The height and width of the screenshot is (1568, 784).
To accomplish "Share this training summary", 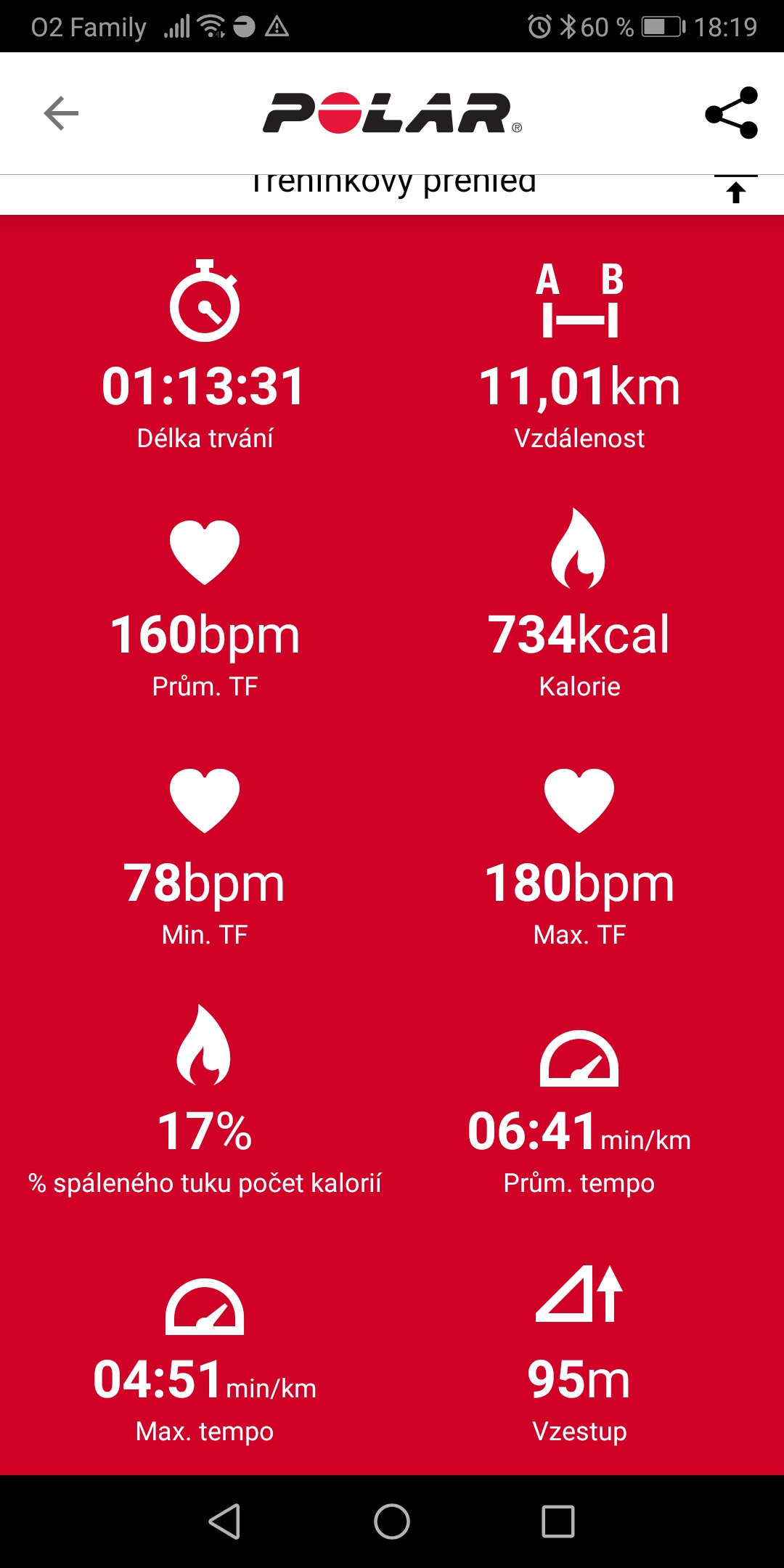I will (732, 113).
